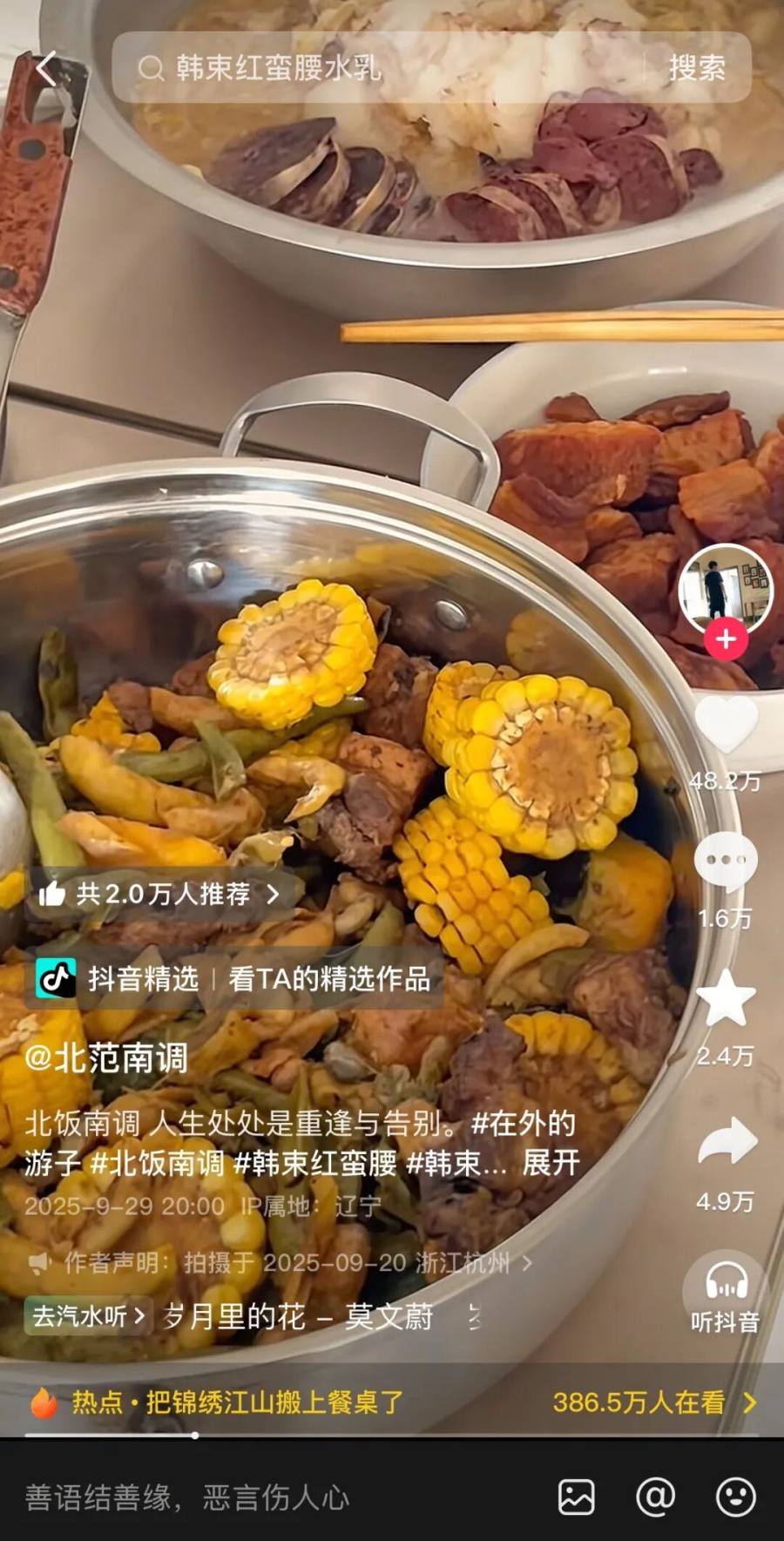Viewport: 784px width, 1541px height.
Task: Open the emoji picker in comment bar
Action: point(735,1497)
